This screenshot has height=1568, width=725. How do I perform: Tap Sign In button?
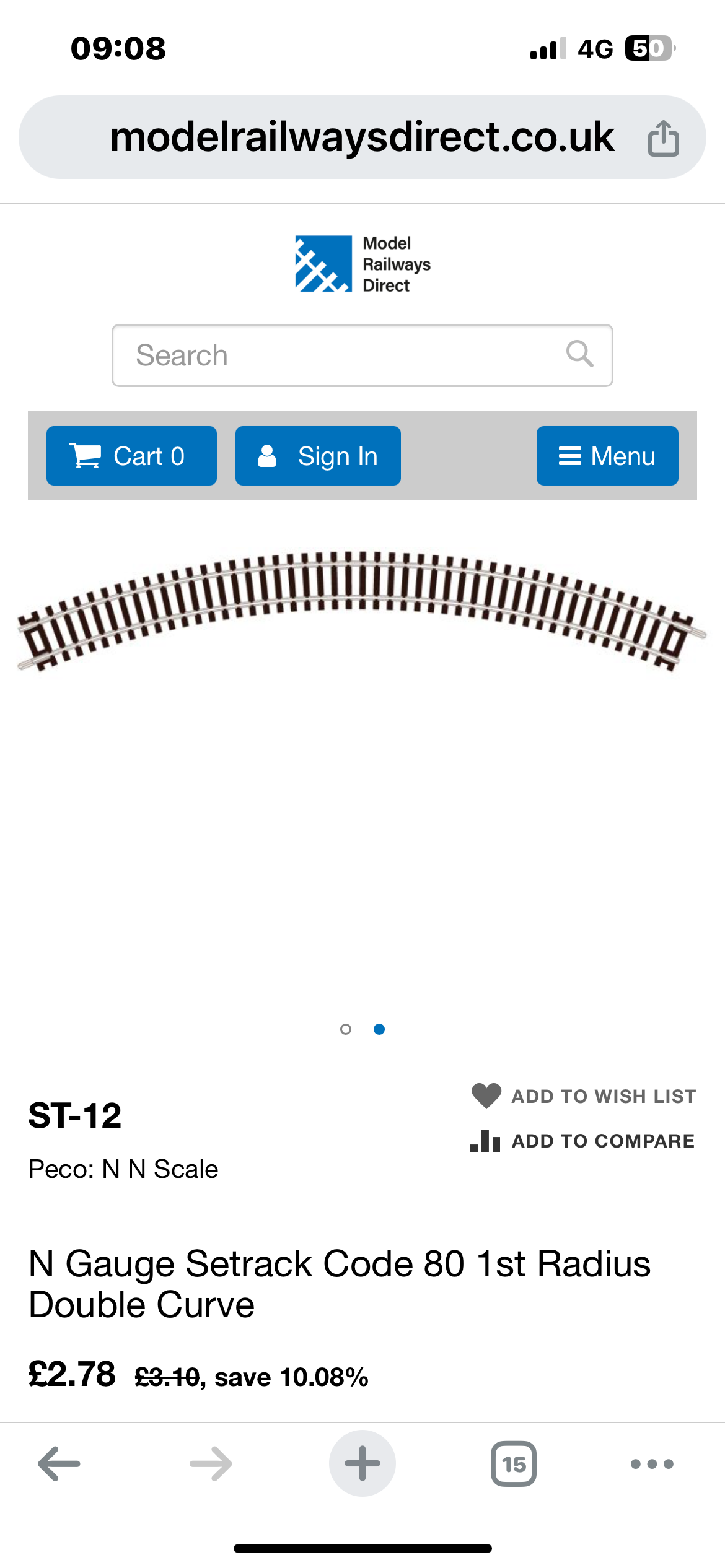tap(318, 456)
